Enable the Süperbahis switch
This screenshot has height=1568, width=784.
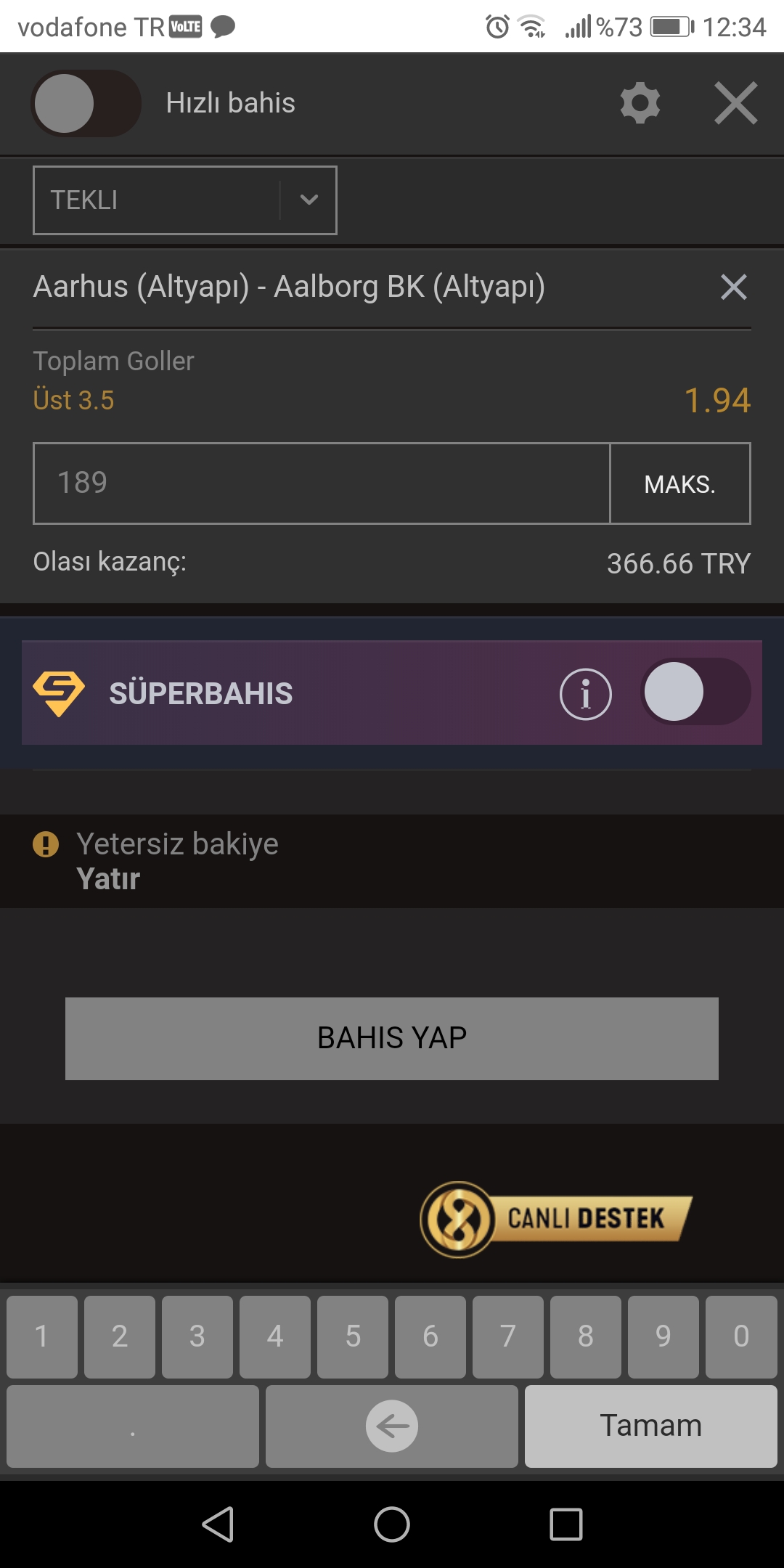point(695,692)
